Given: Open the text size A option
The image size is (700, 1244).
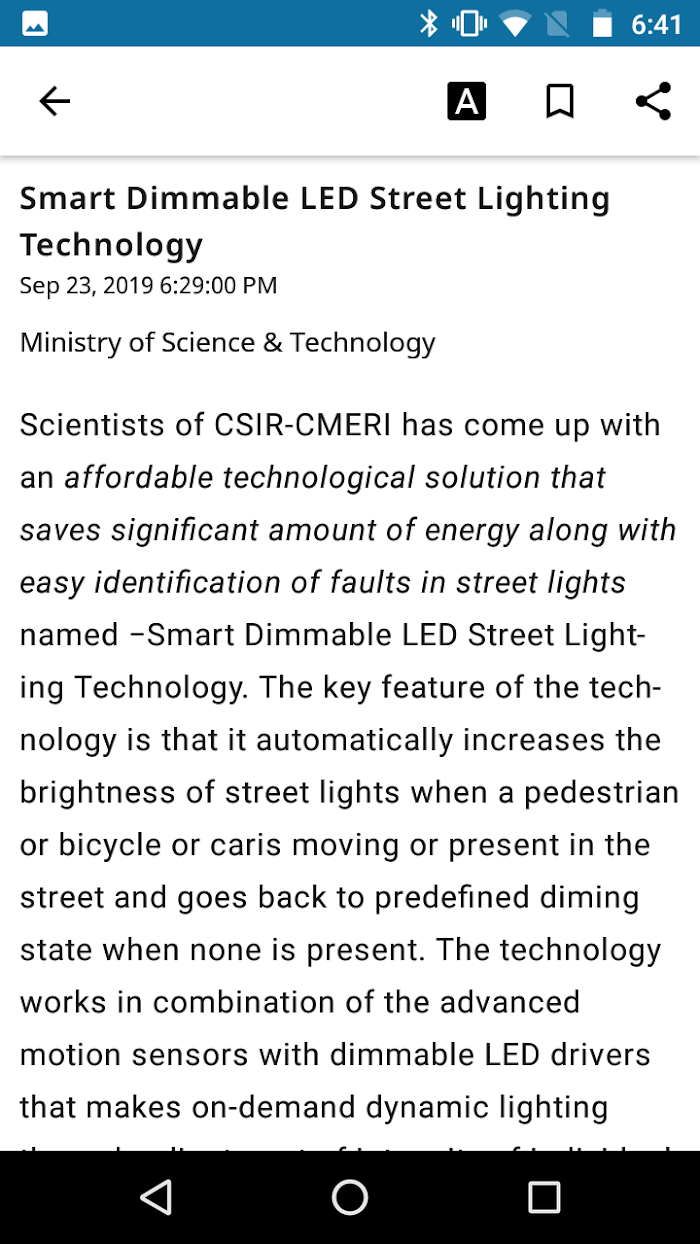Looking at the screenshot, I should click(x=466, y=101).
